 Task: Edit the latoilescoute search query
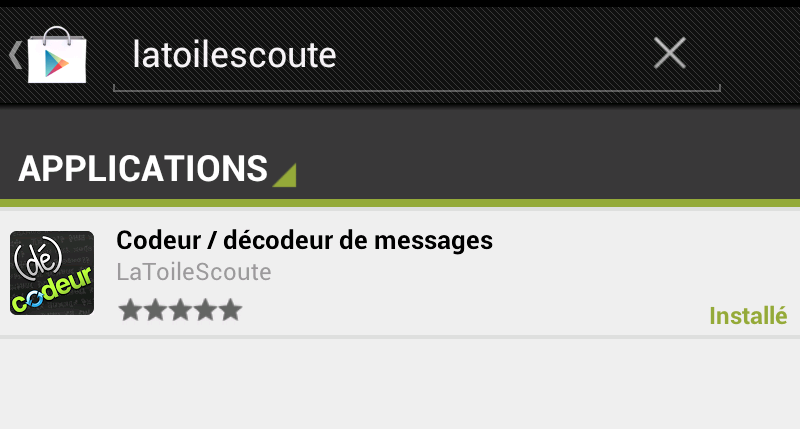[x=380, y=55]
